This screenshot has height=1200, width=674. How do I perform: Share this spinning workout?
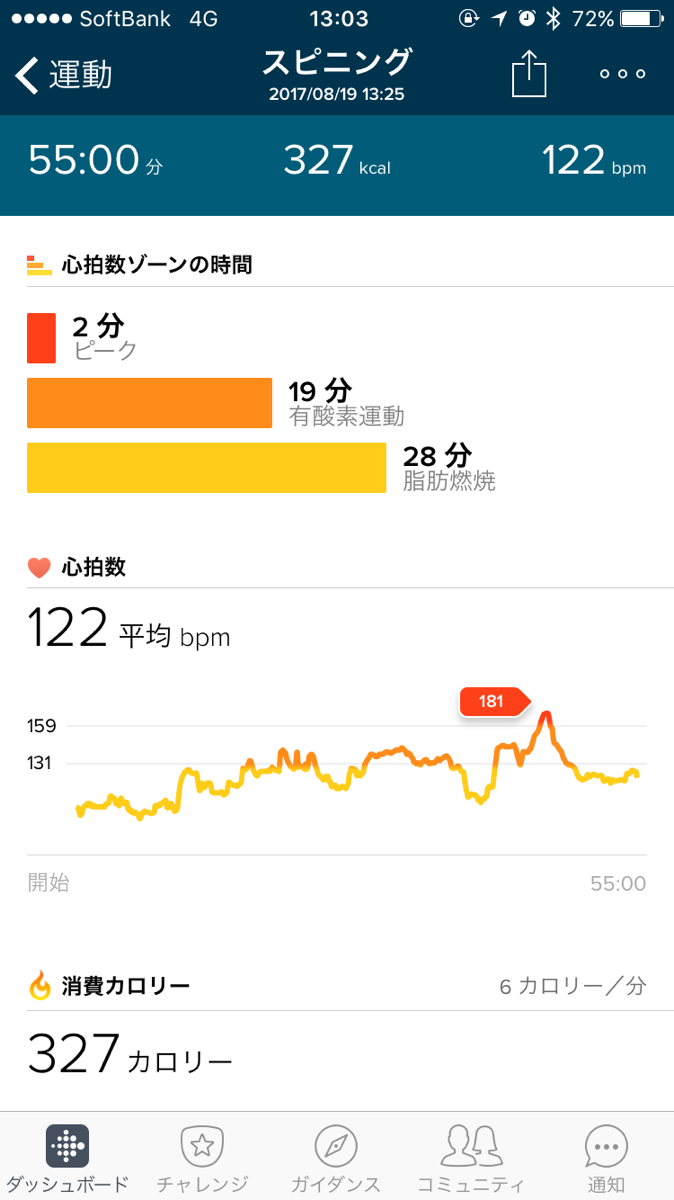pos(529,75)
